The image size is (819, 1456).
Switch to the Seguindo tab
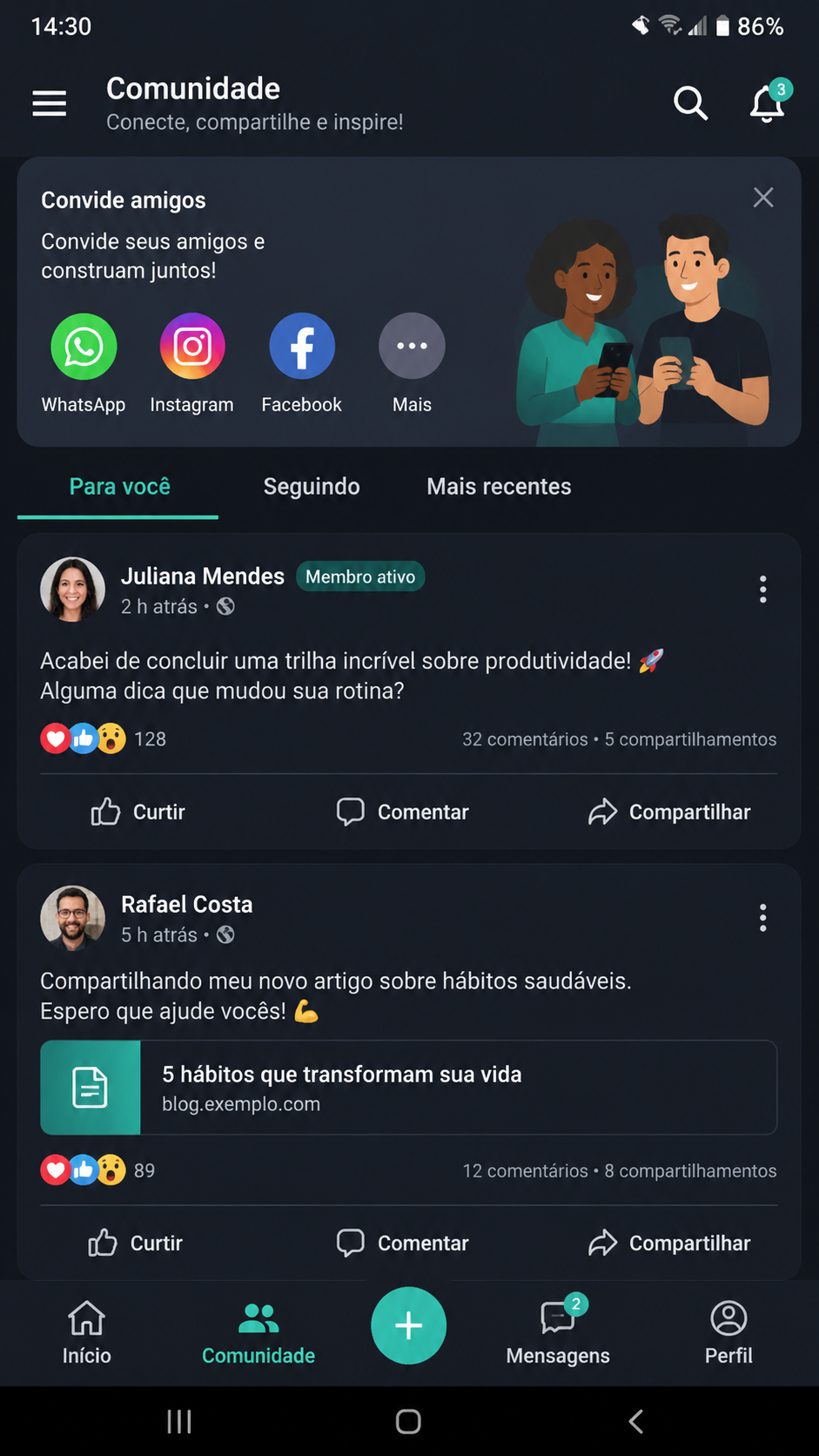coord(312,487)
